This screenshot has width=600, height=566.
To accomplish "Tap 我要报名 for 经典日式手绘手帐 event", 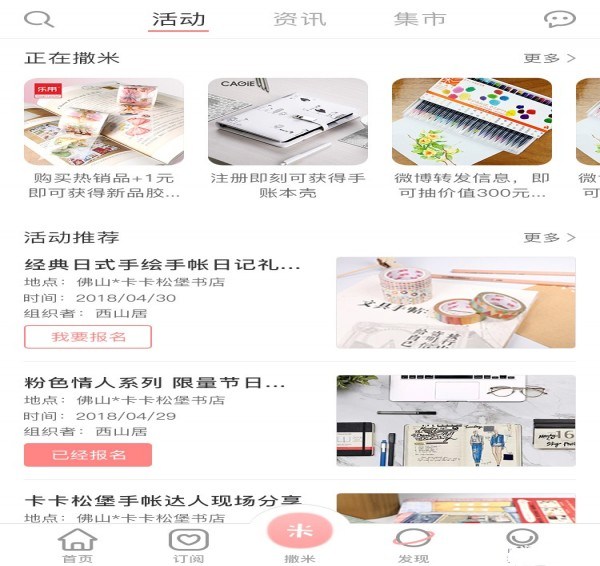I will point(88,337).
